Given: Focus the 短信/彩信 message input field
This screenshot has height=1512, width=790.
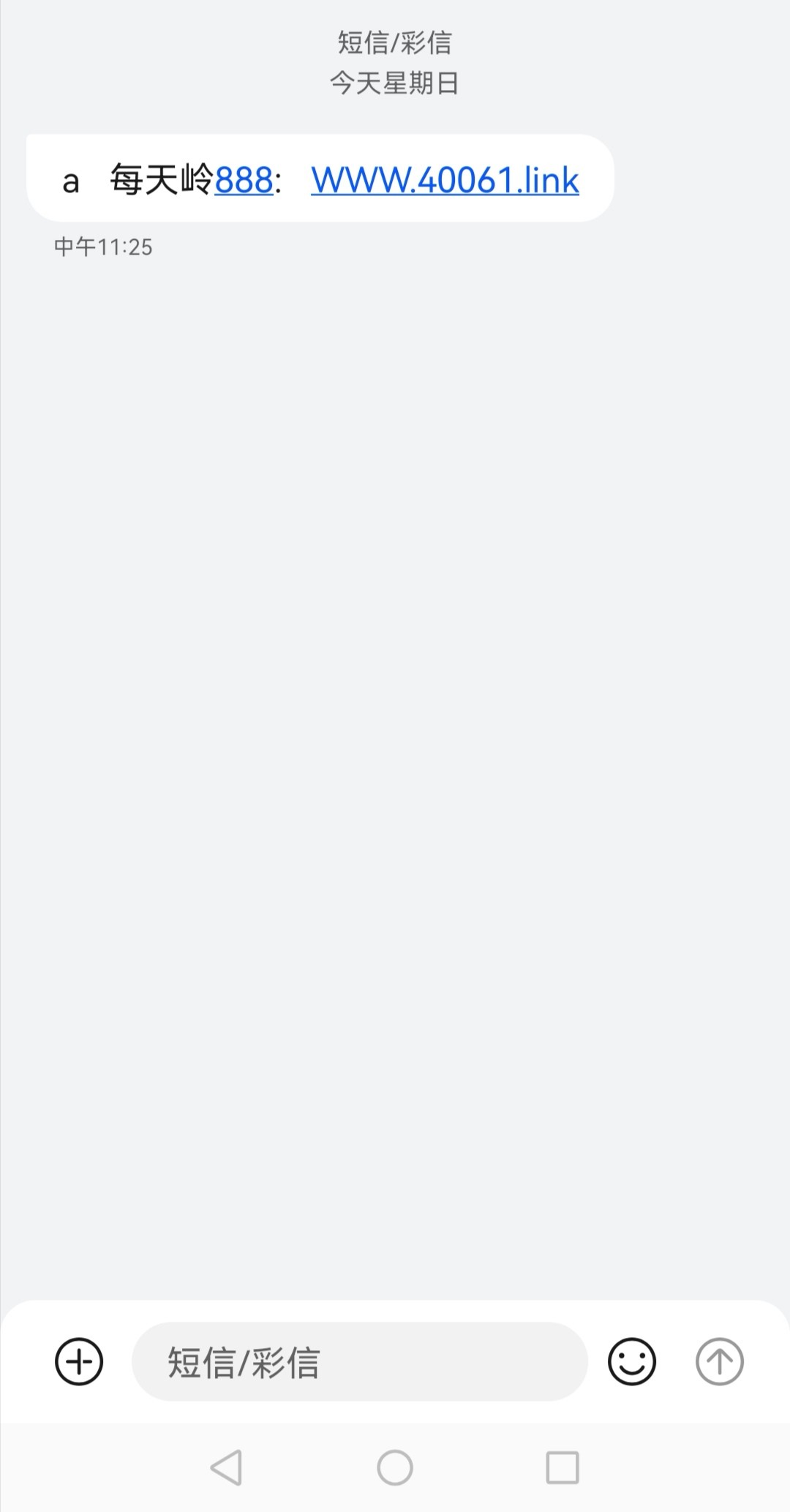Looking at the screenshot, I should point(358,1361).
